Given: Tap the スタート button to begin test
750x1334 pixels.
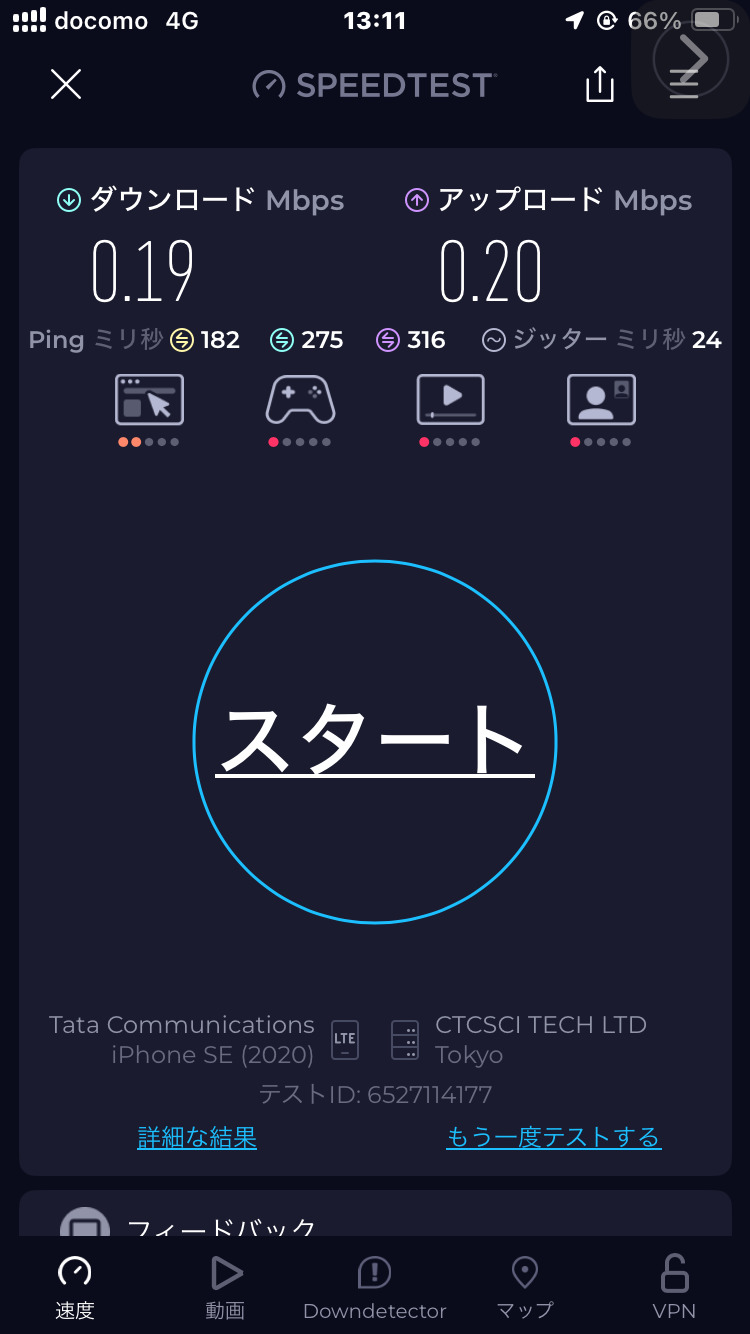Looking at the screenshot, I should (375, 741).
